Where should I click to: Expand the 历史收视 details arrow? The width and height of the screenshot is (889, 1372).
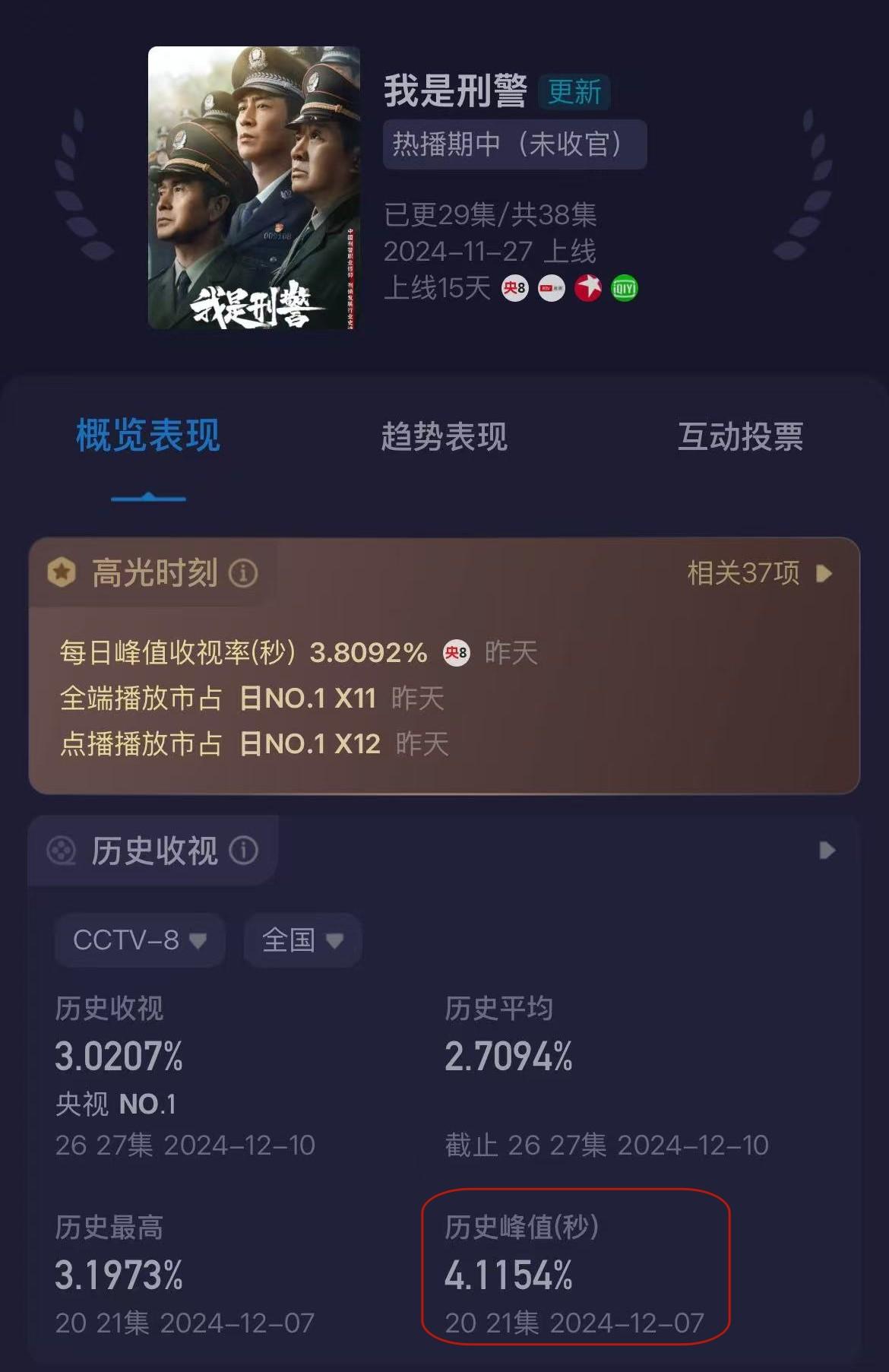pos(827,851)
